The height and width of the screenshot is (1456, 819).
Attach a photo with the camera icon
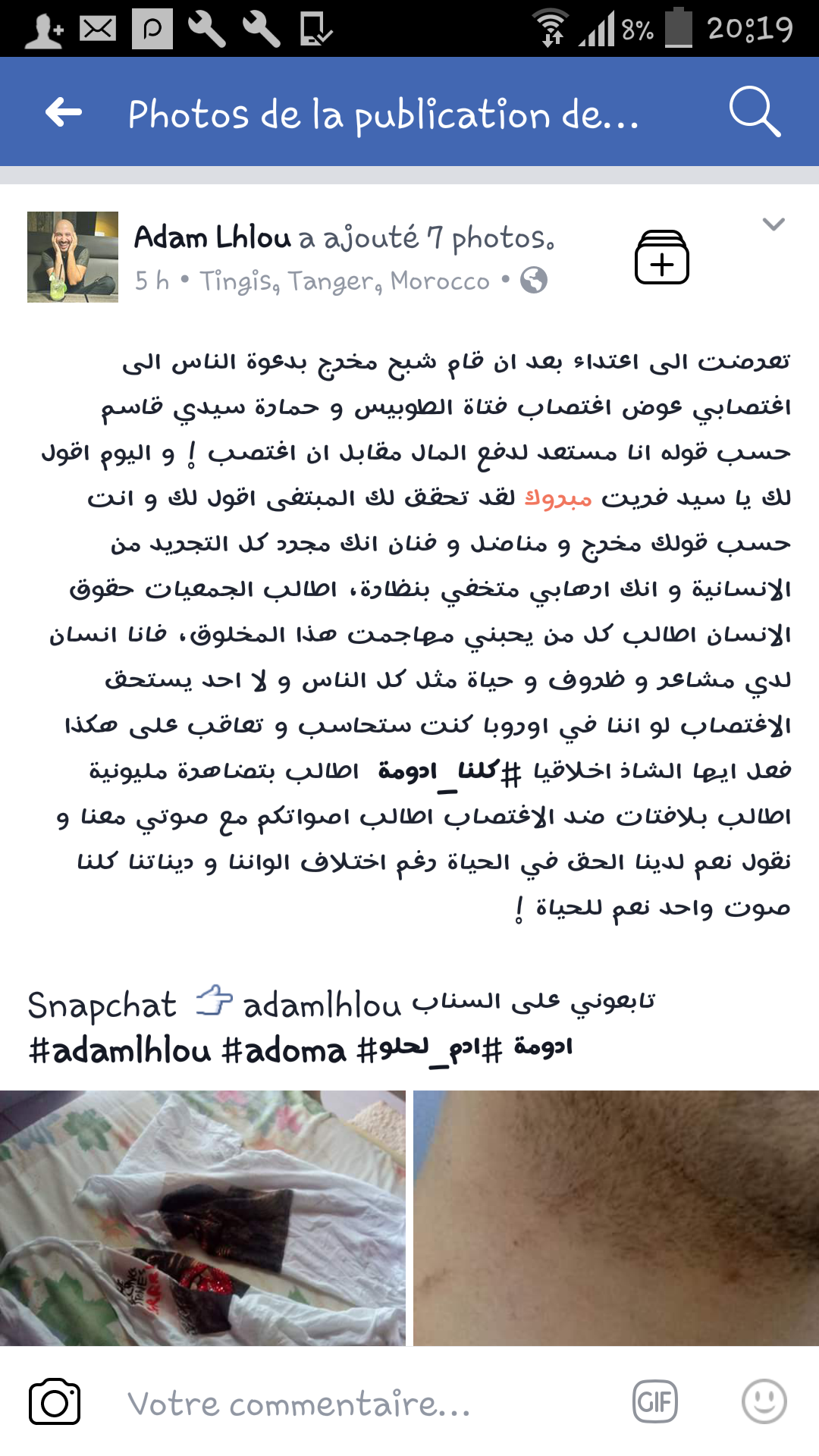coord(55,1401)
